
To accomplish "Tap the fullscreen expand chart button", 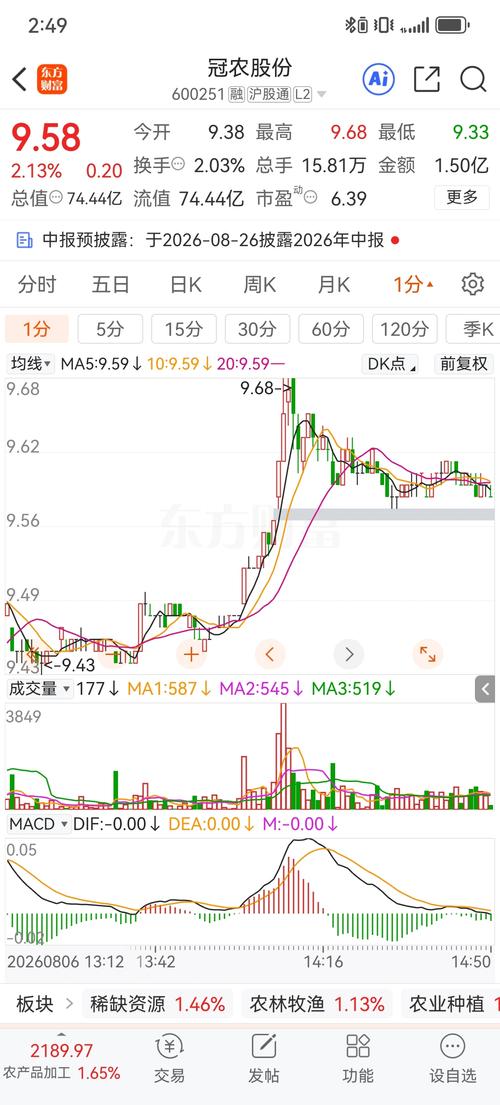I will [427, 654].
